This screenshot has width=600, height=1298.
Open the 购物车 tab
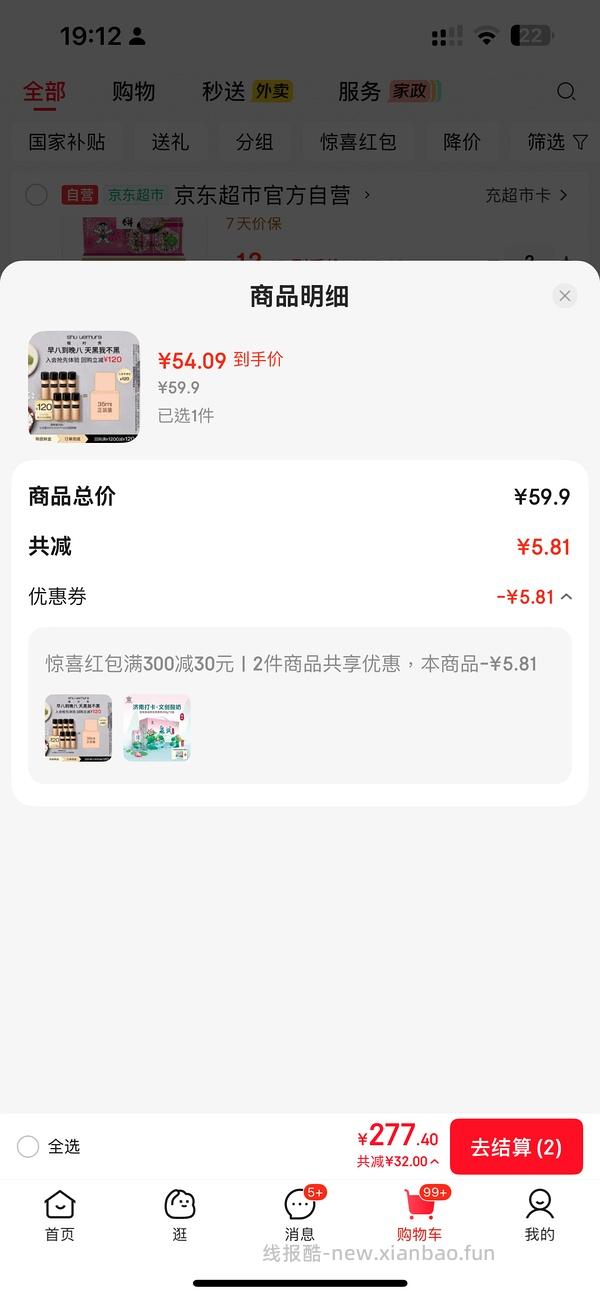(x=420, y=1215)
